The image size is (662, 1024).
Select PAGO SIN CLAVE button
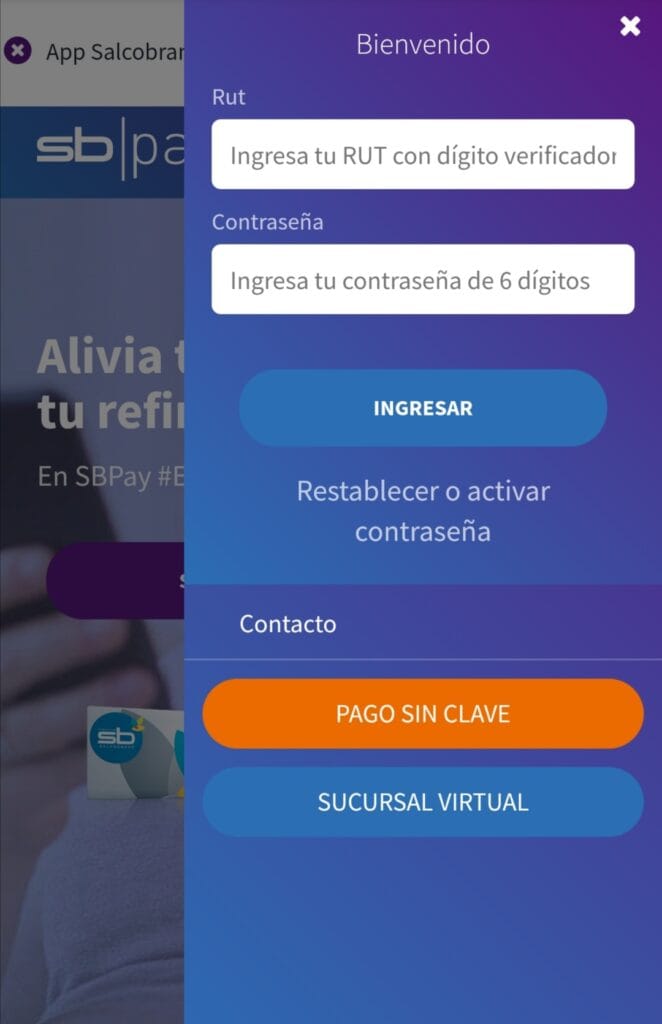coord(422,714)
